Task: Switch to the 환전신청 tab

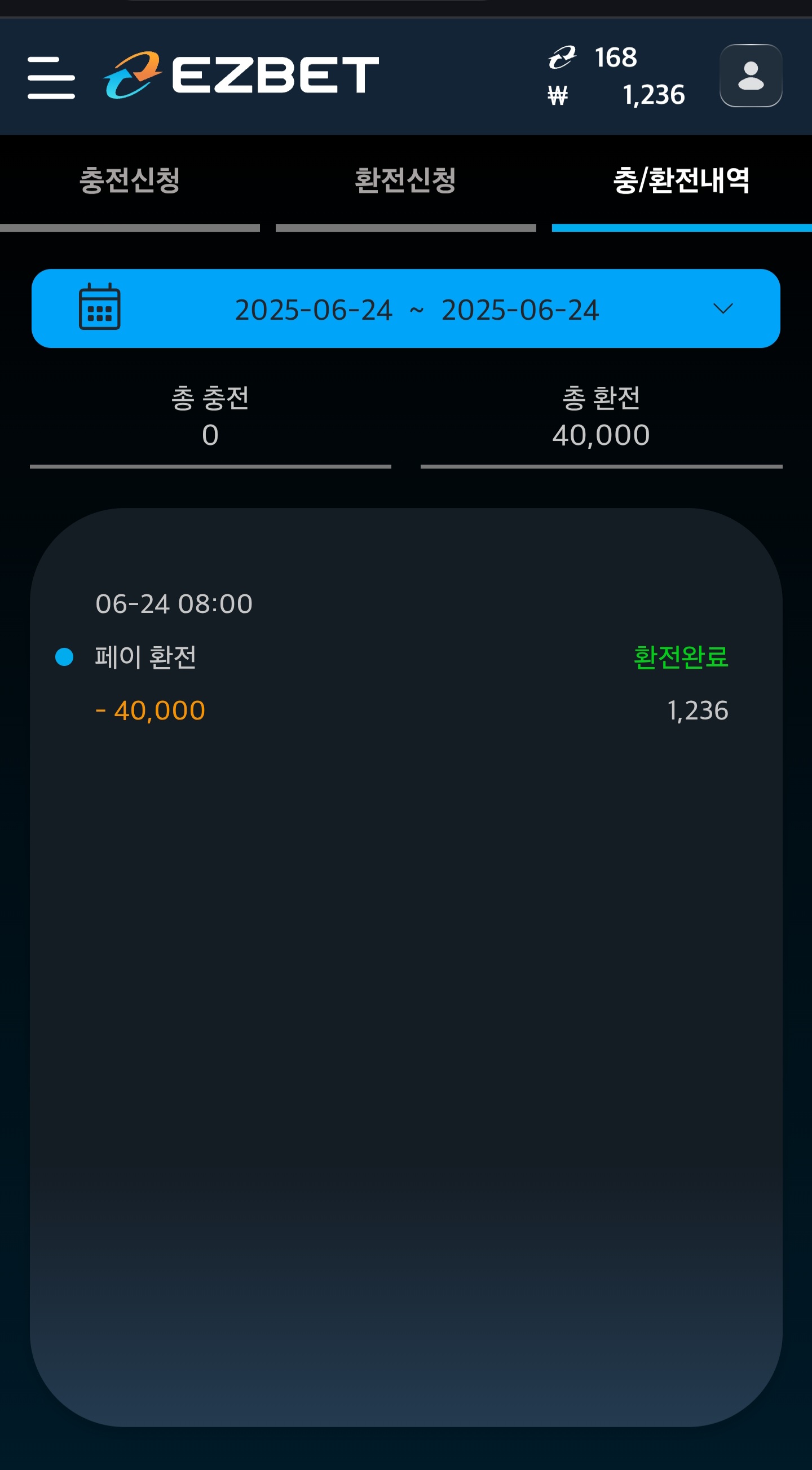Action: 405,182
